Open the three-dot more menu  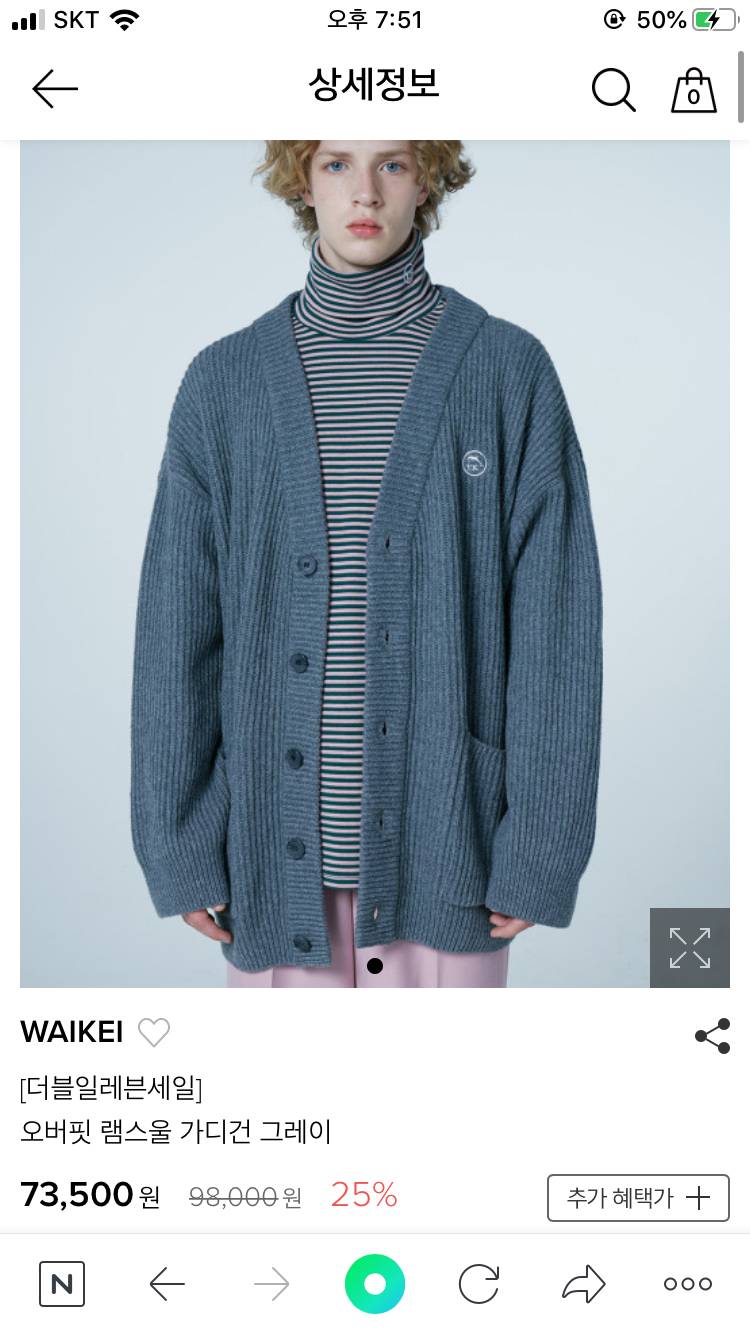pos(688,1284)
